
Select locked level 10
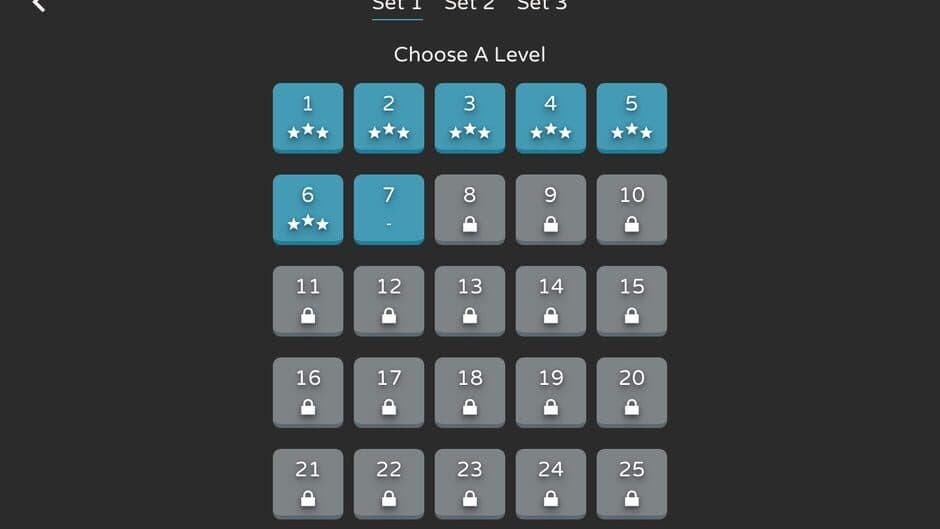tap(632, 209)
